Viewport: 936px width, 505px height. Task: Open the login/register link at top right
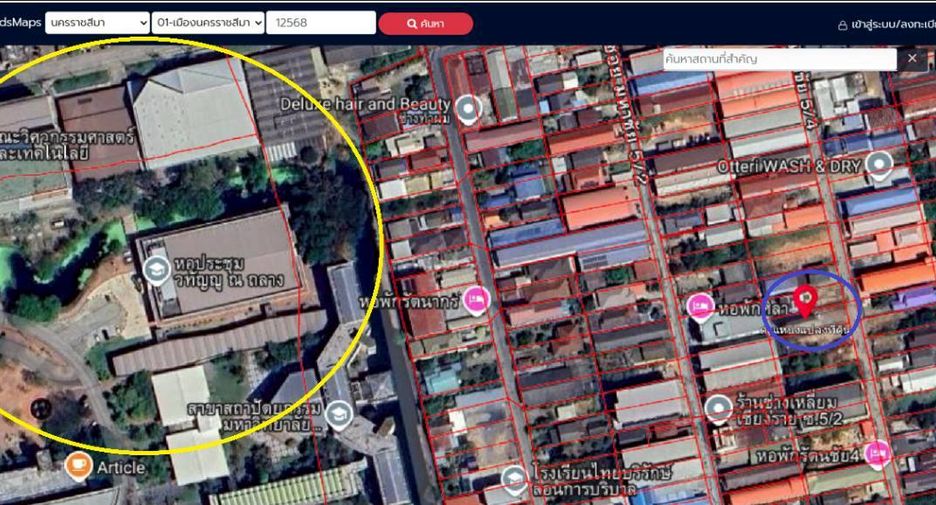tap(886, 24)
